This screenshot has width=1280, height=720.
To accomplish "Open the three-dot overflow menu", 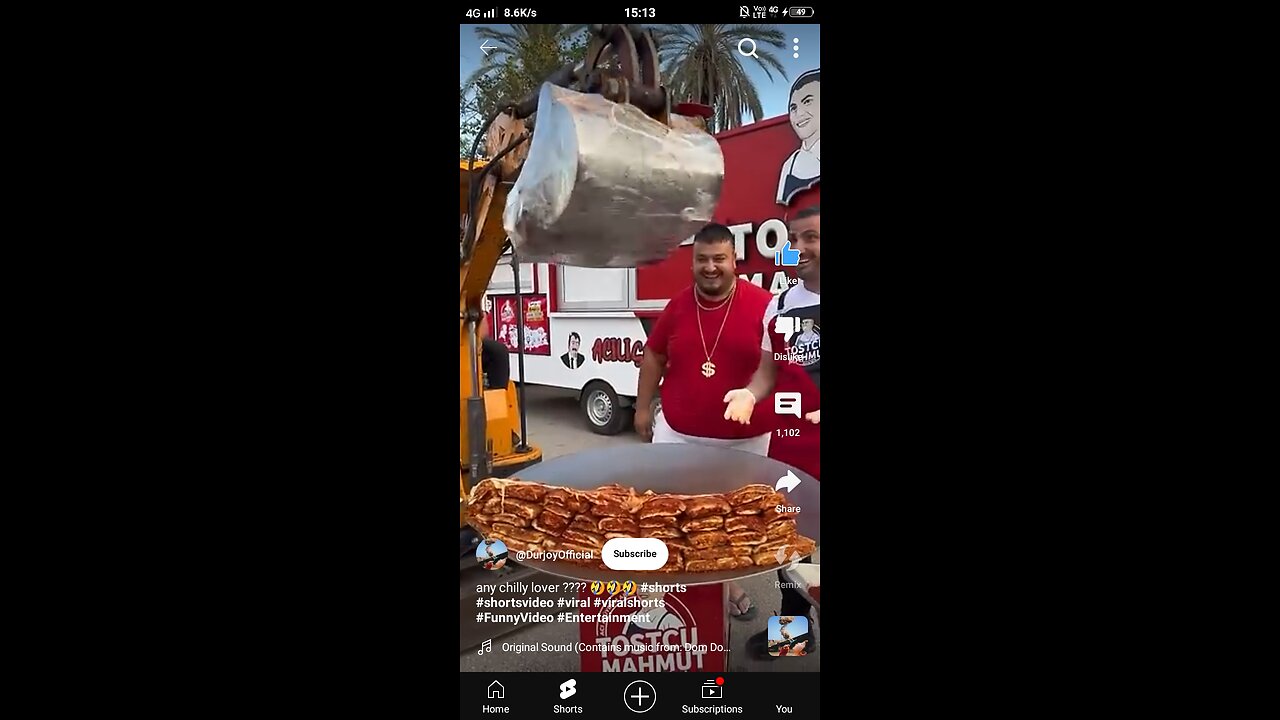I will tap(796, 48).
